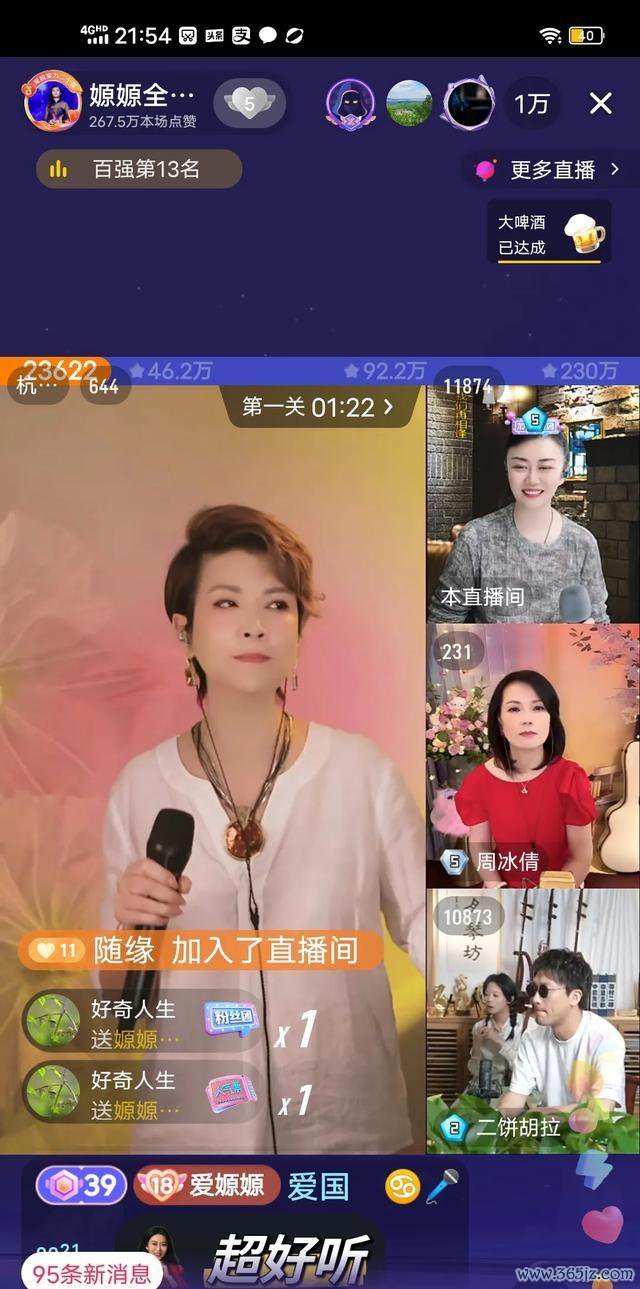Viewport: 640px width, 1289px height.
Task: Open 二饼胡拉's guest video tile
Action: coord(532,1022)
